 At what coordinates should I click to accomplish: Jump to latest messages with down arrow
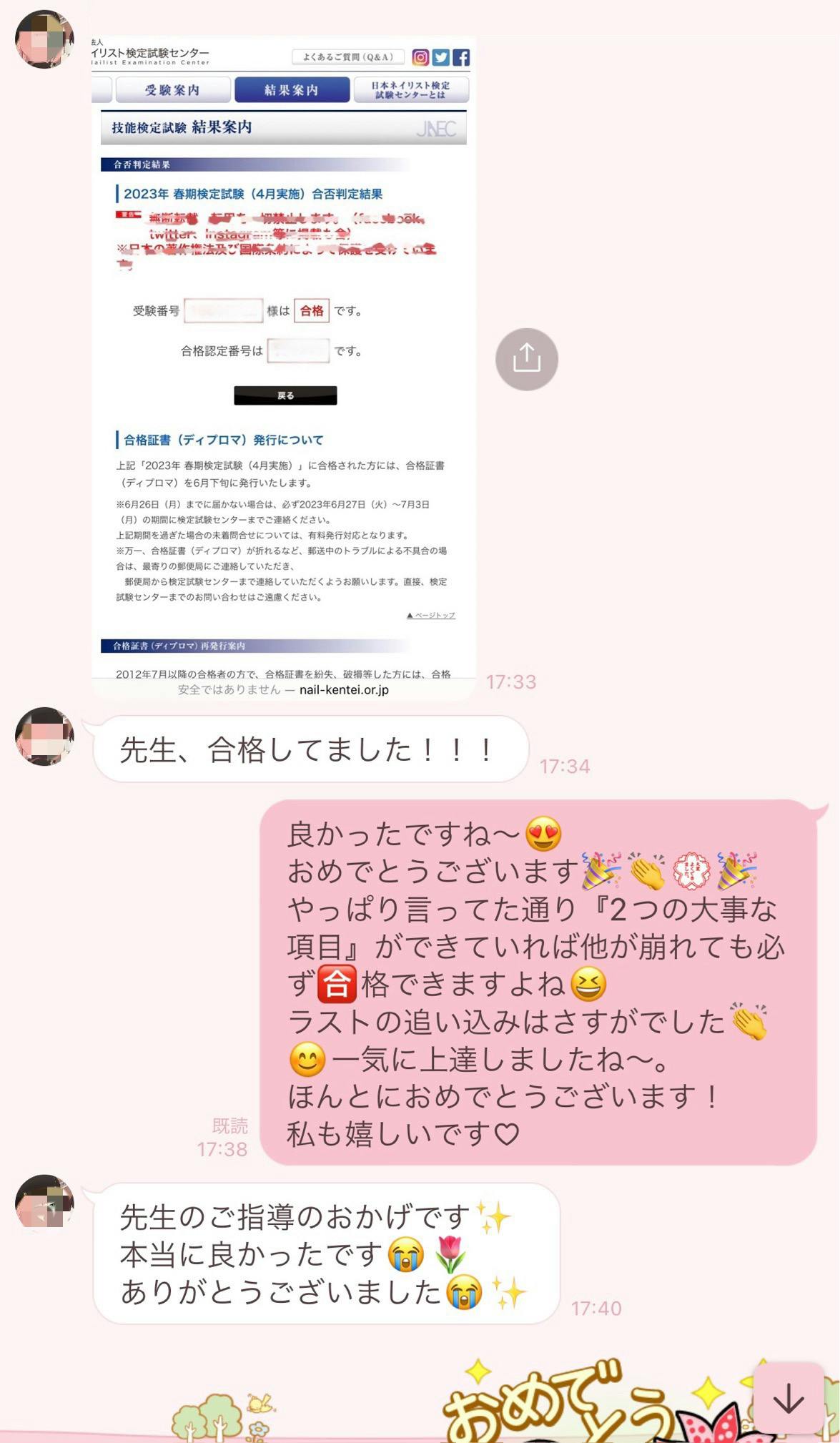[x=789, y=1398]
